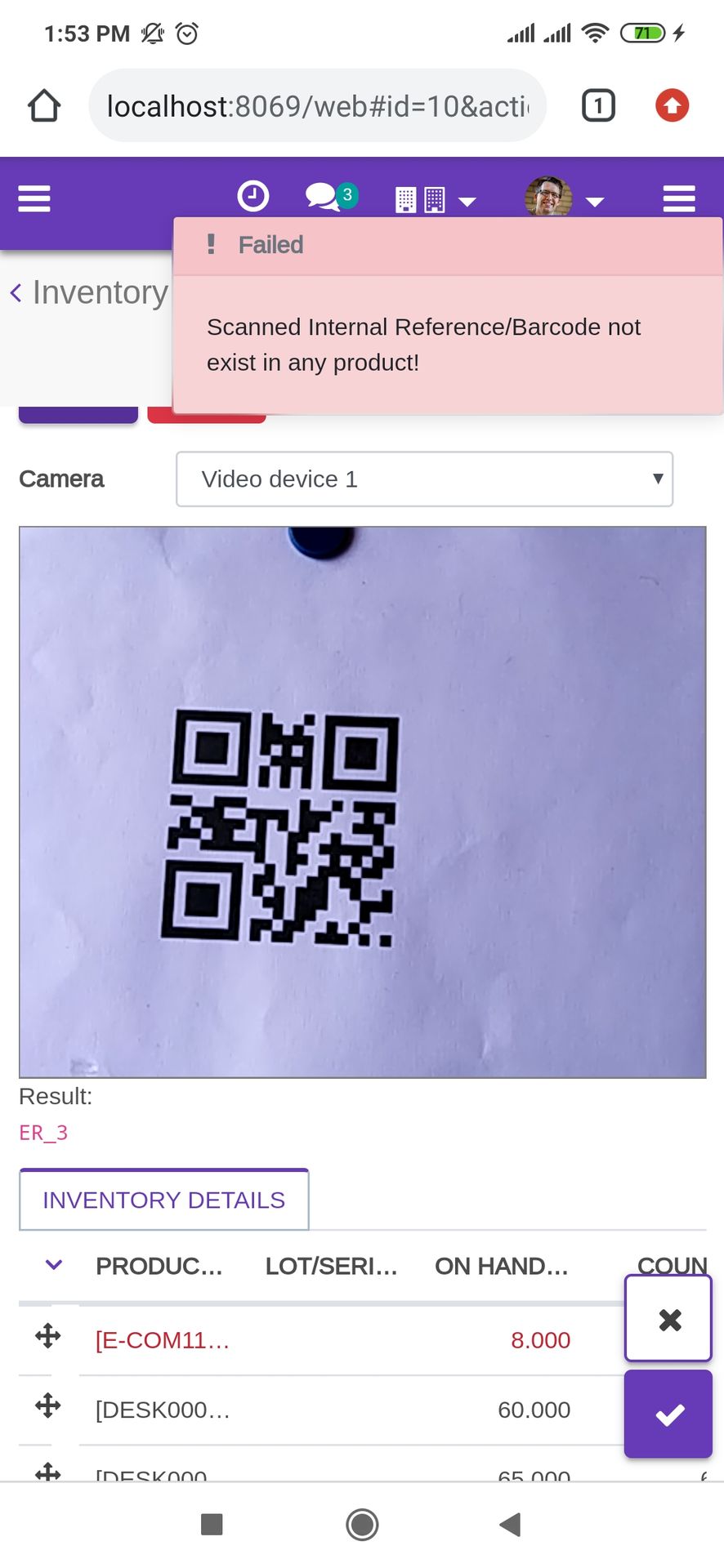Open the browser tab switcher
The image size is (724, 1568).
pyautogui.click(x=598, y=105)
